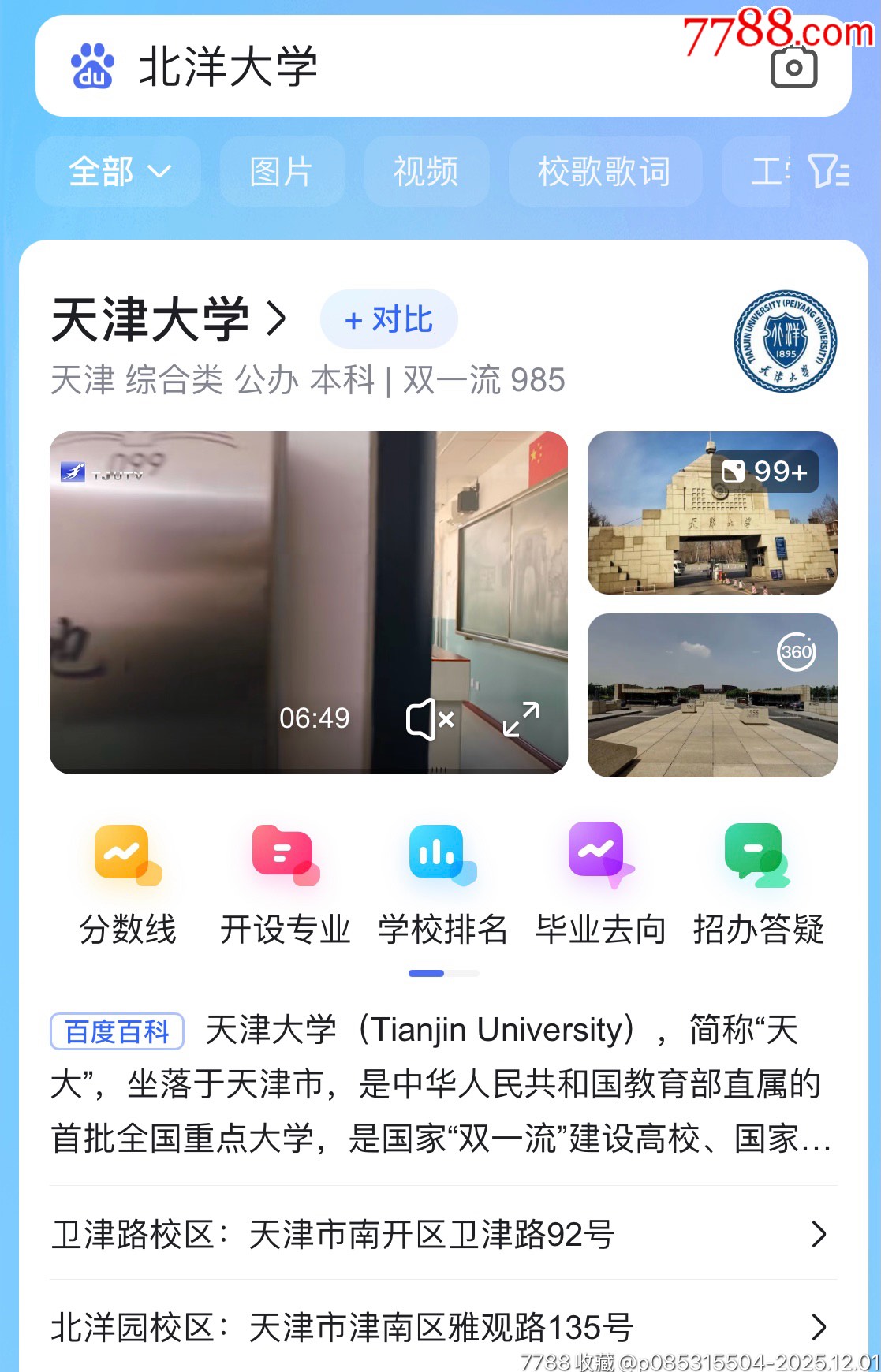
Task: Open the search filter options icon
Action: point(830,172)
